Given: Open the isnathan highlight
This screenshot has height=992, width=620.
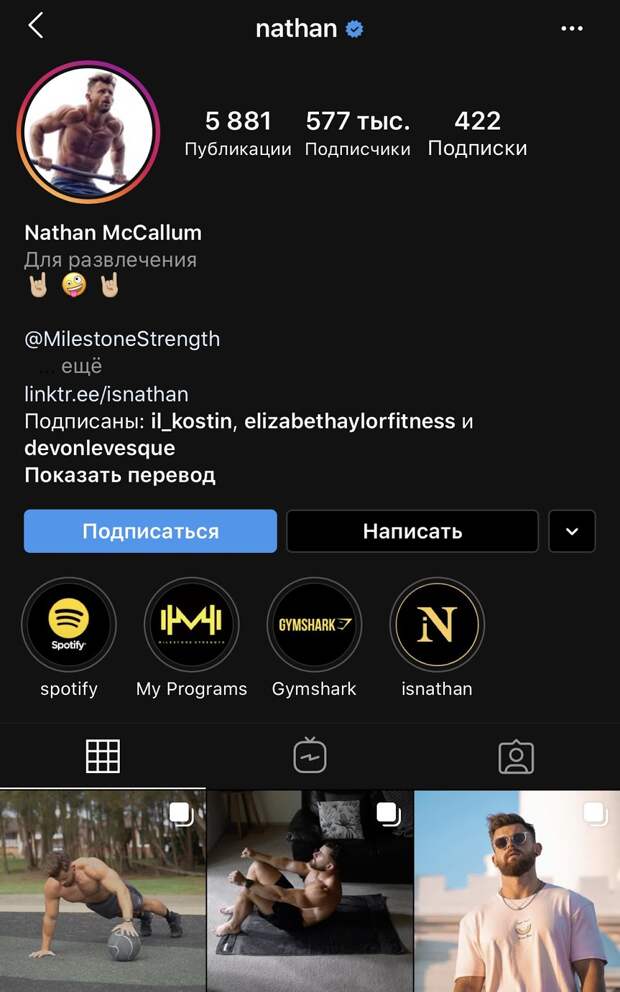Looking at the screenshot, I should 437,626.
